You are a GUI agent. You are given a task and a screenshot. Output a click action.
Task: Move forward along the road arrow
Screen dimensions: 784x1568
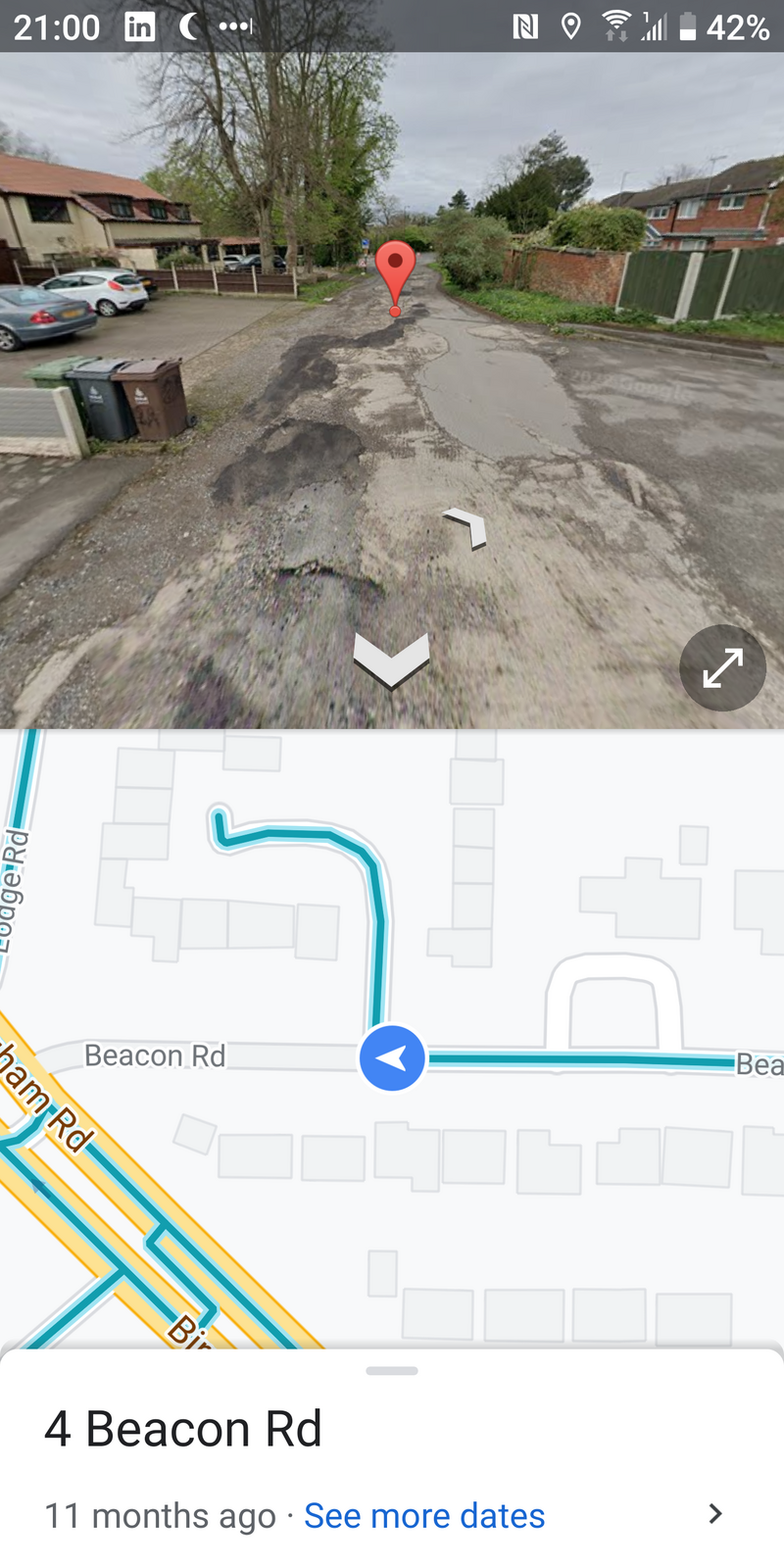pos(467,526)
